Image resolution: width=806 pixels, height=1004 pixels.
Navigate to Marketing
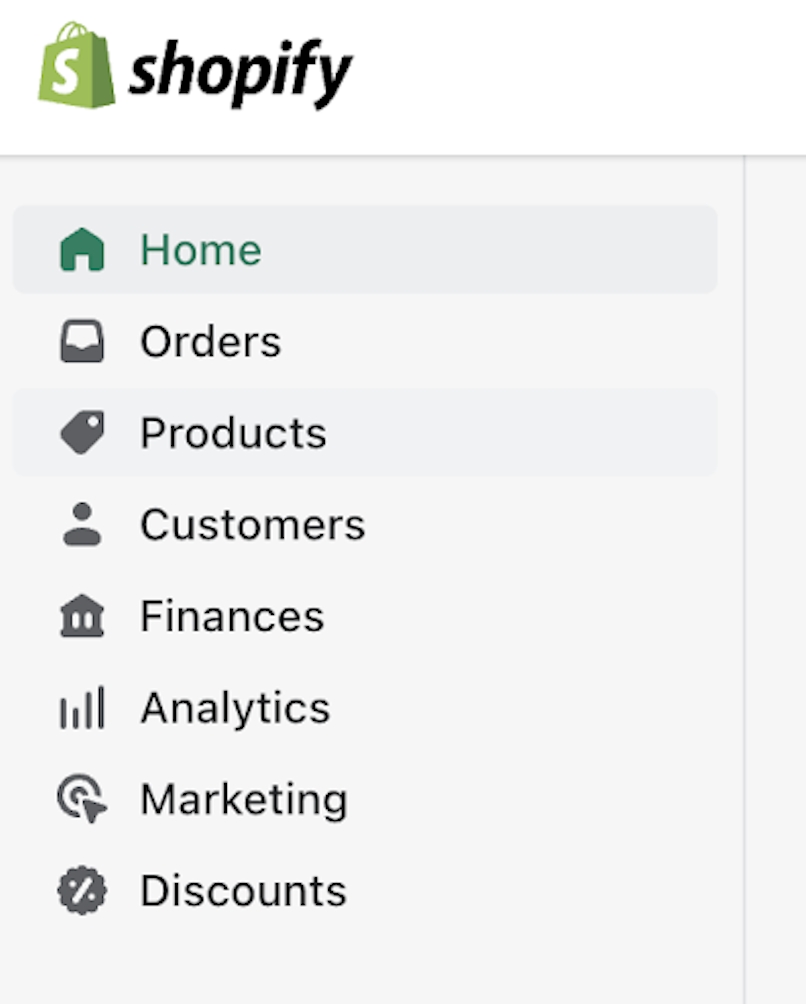tap(244, 799)
